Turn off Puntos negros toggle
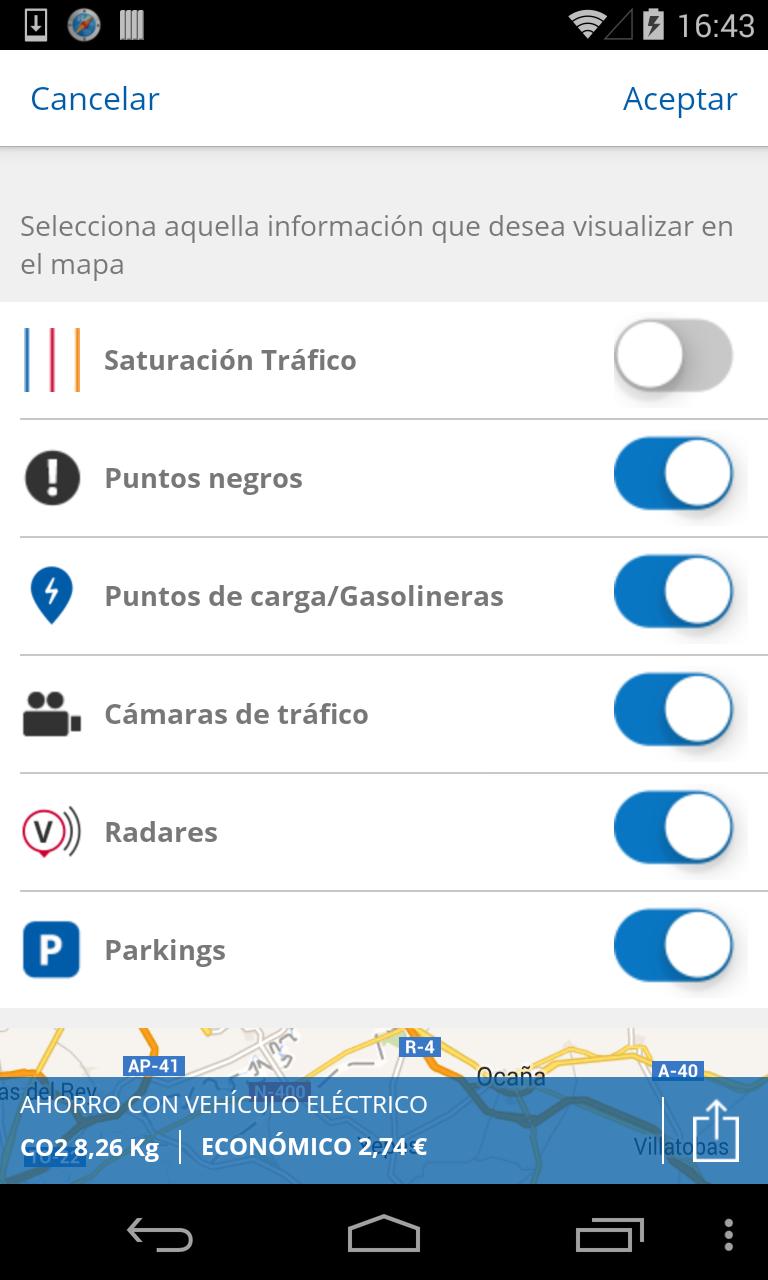 (x=673, y=474)
